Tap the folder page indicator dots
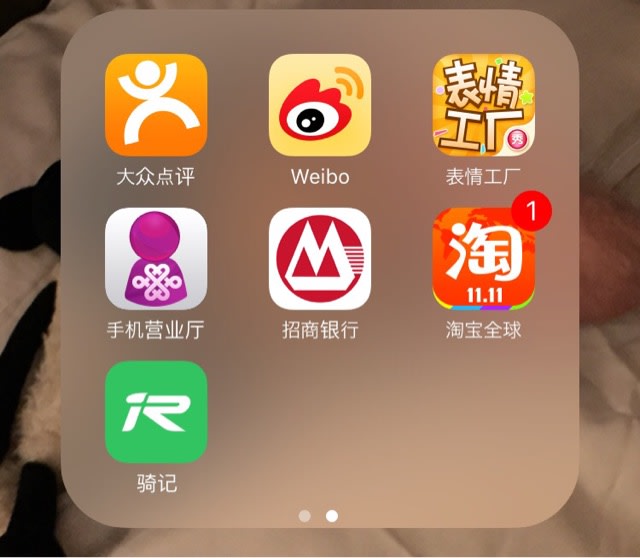 click(319, 516)
